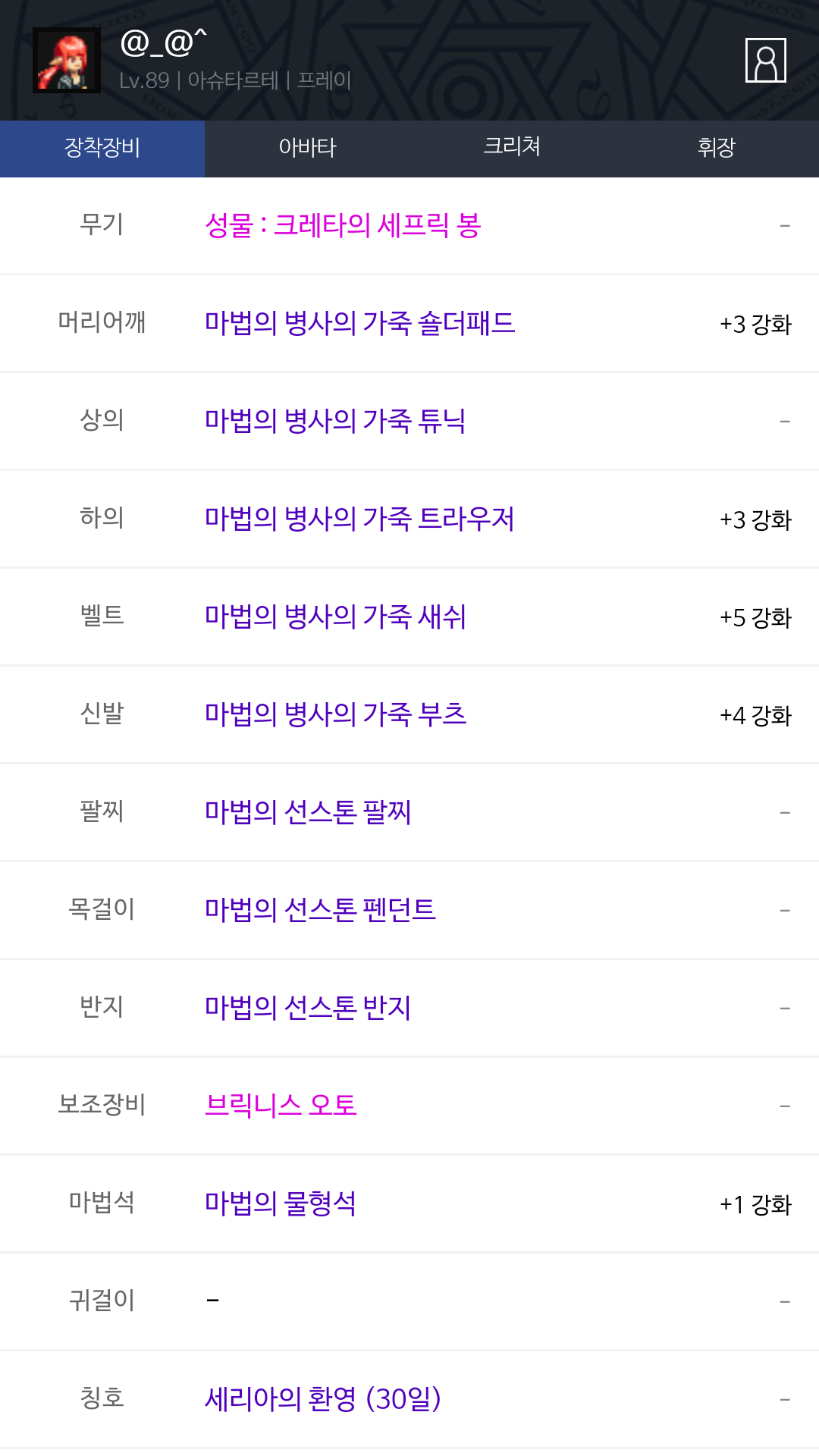View 마법의 병사의 가죽 새쉬 belt

[x=335, y=617]
